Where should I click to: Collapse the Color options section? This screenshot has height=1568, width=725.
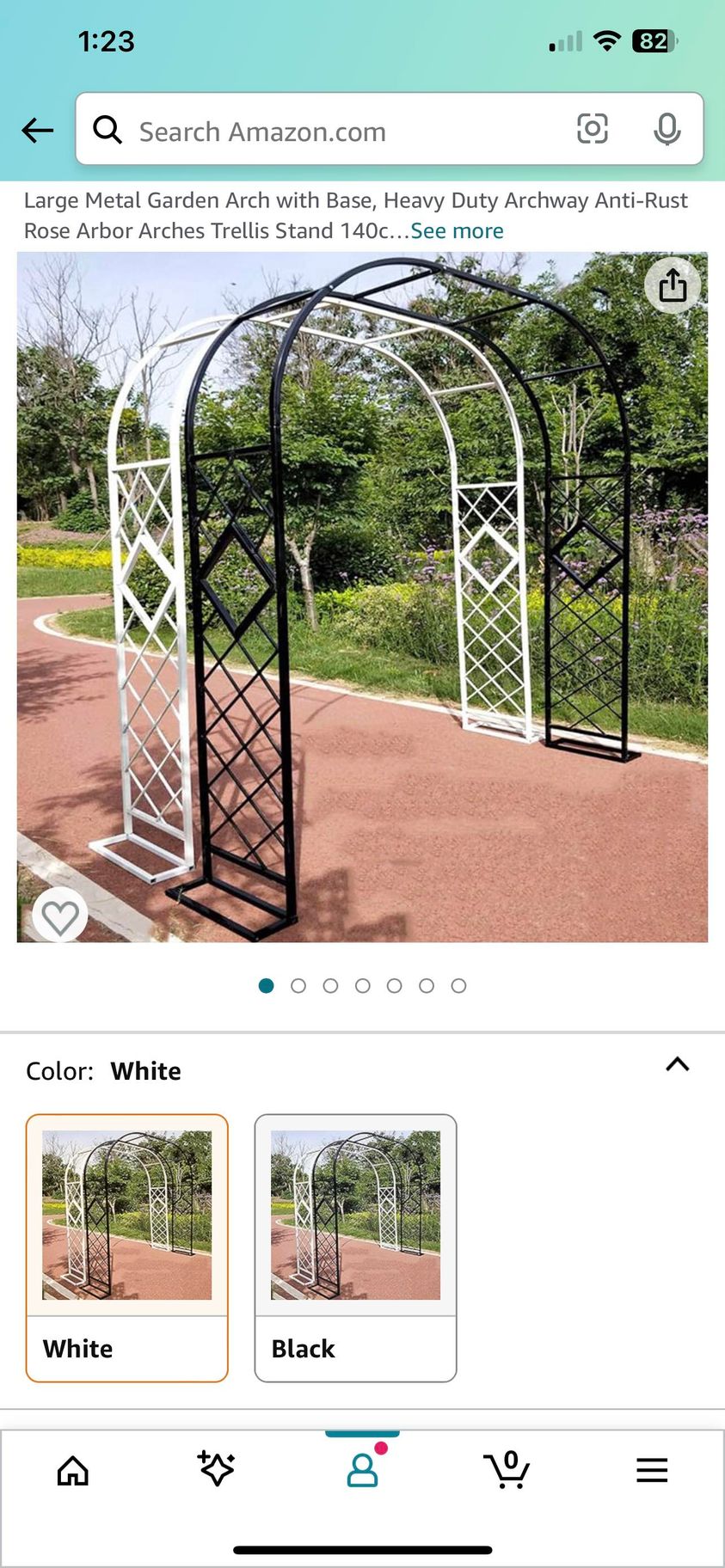pyautogui.click(x=677, y=1065)
